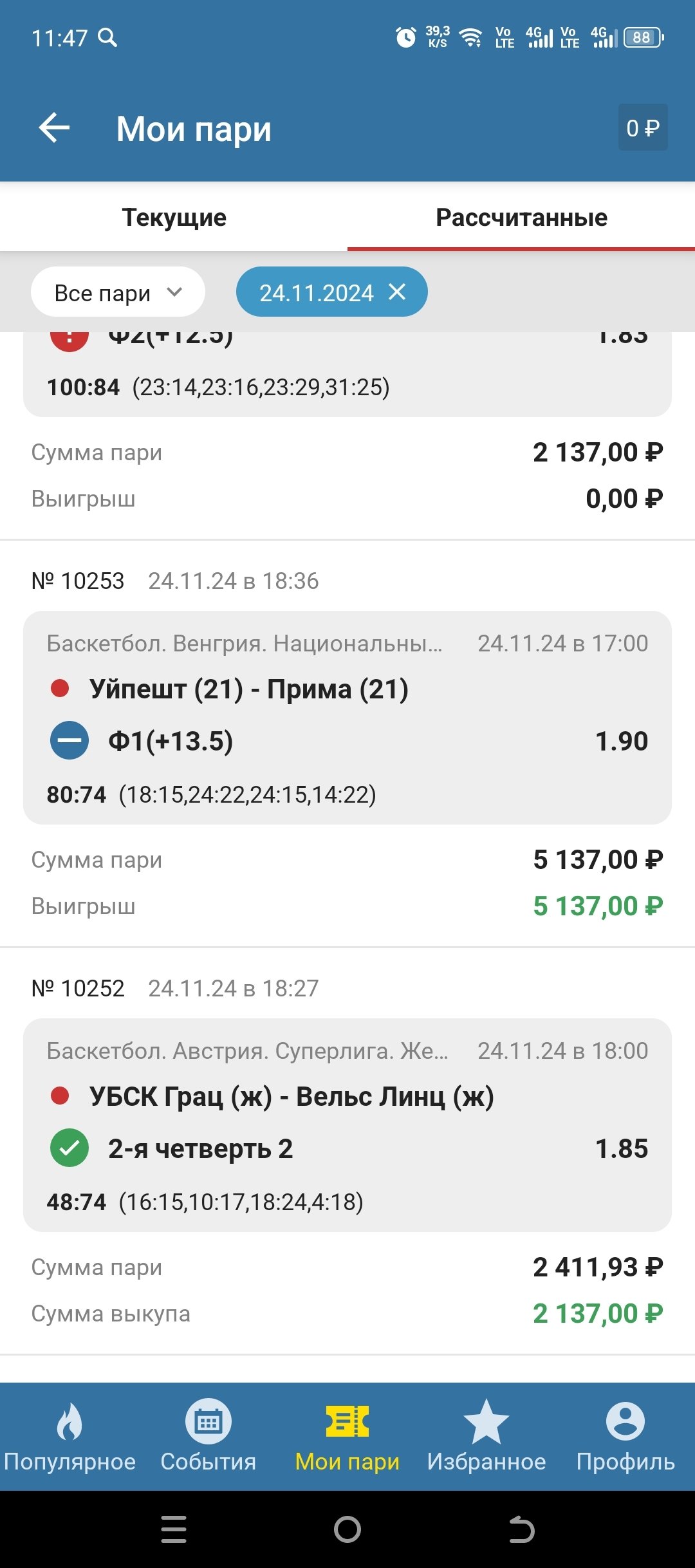Switch to the События tab

click(208, 1437)
